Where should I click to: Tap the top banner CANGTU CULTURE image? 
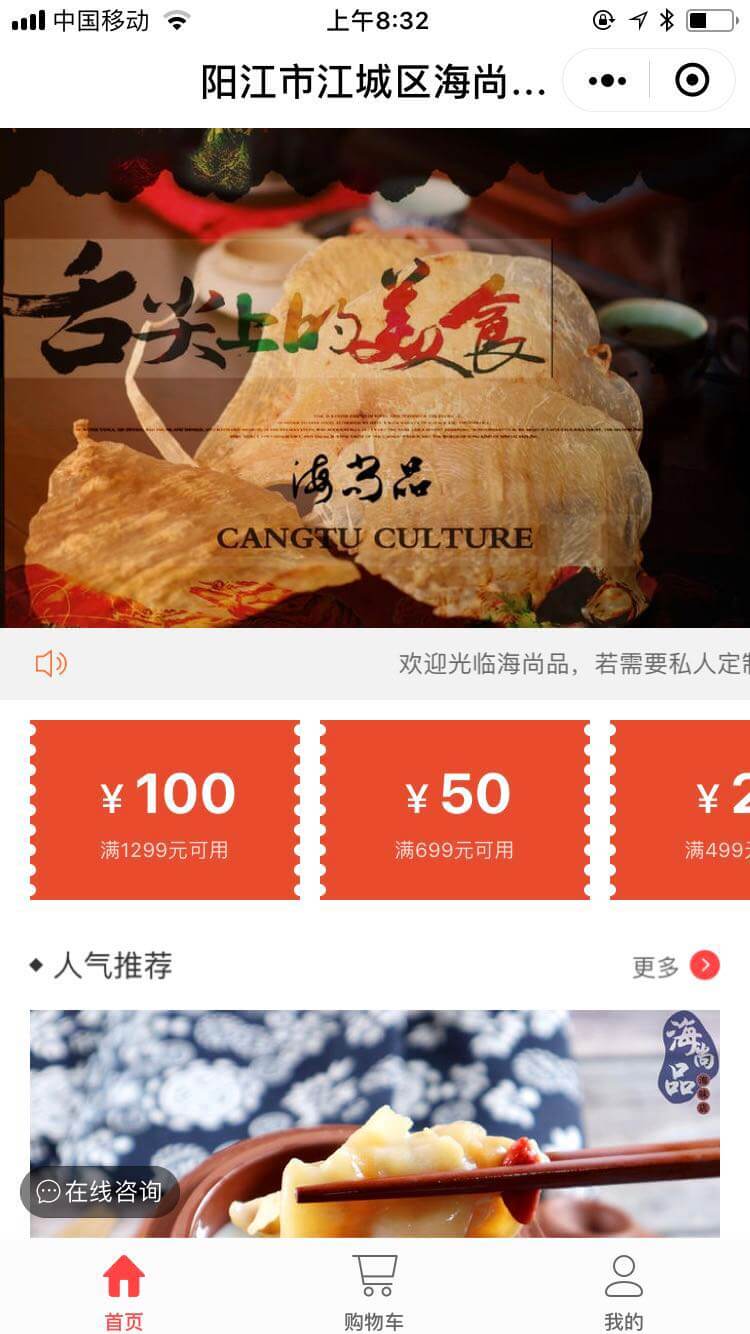point(375,375)
